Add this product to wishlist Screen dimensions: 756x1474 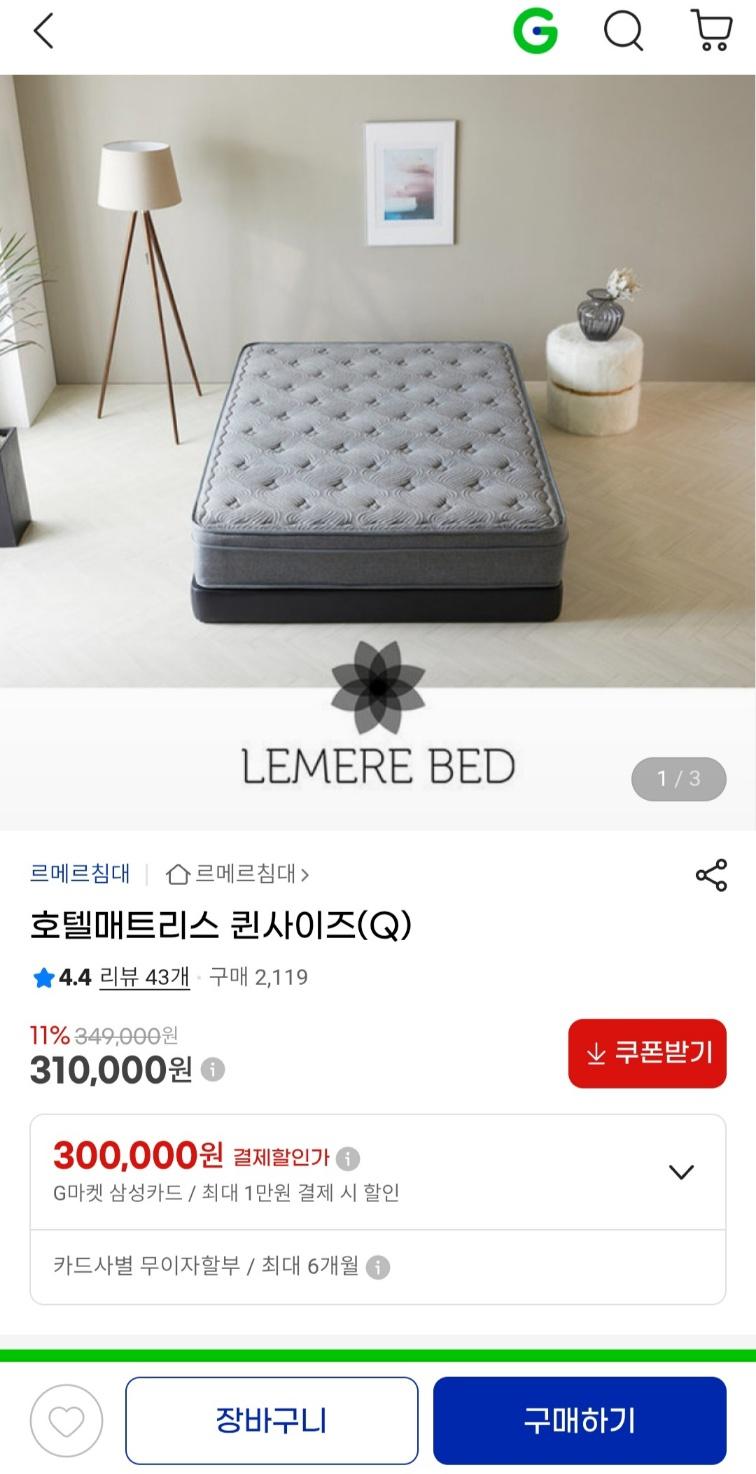66,1420
